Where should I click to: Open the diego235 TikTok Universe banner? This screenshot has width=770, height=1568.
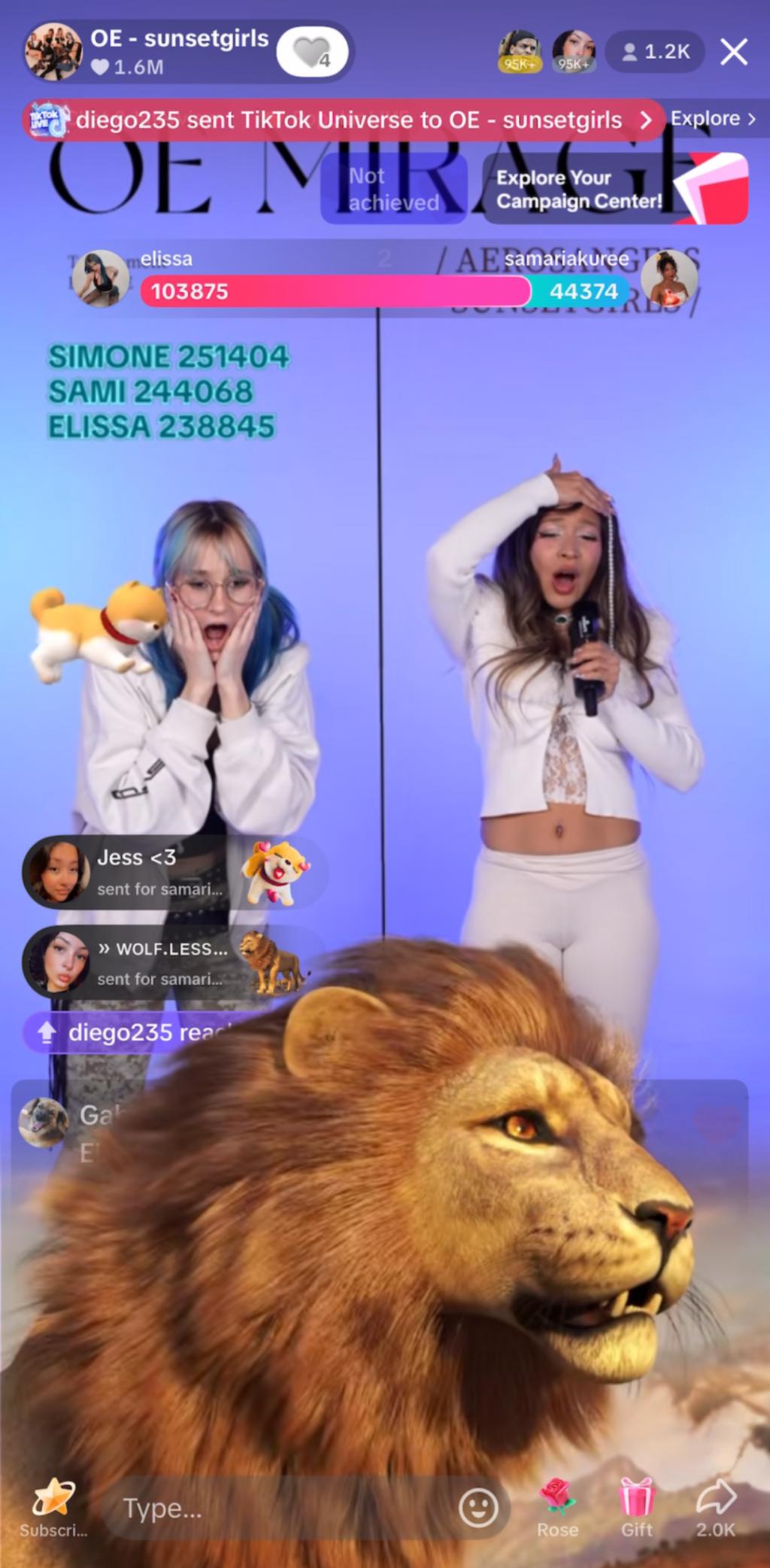click(346, 120)
